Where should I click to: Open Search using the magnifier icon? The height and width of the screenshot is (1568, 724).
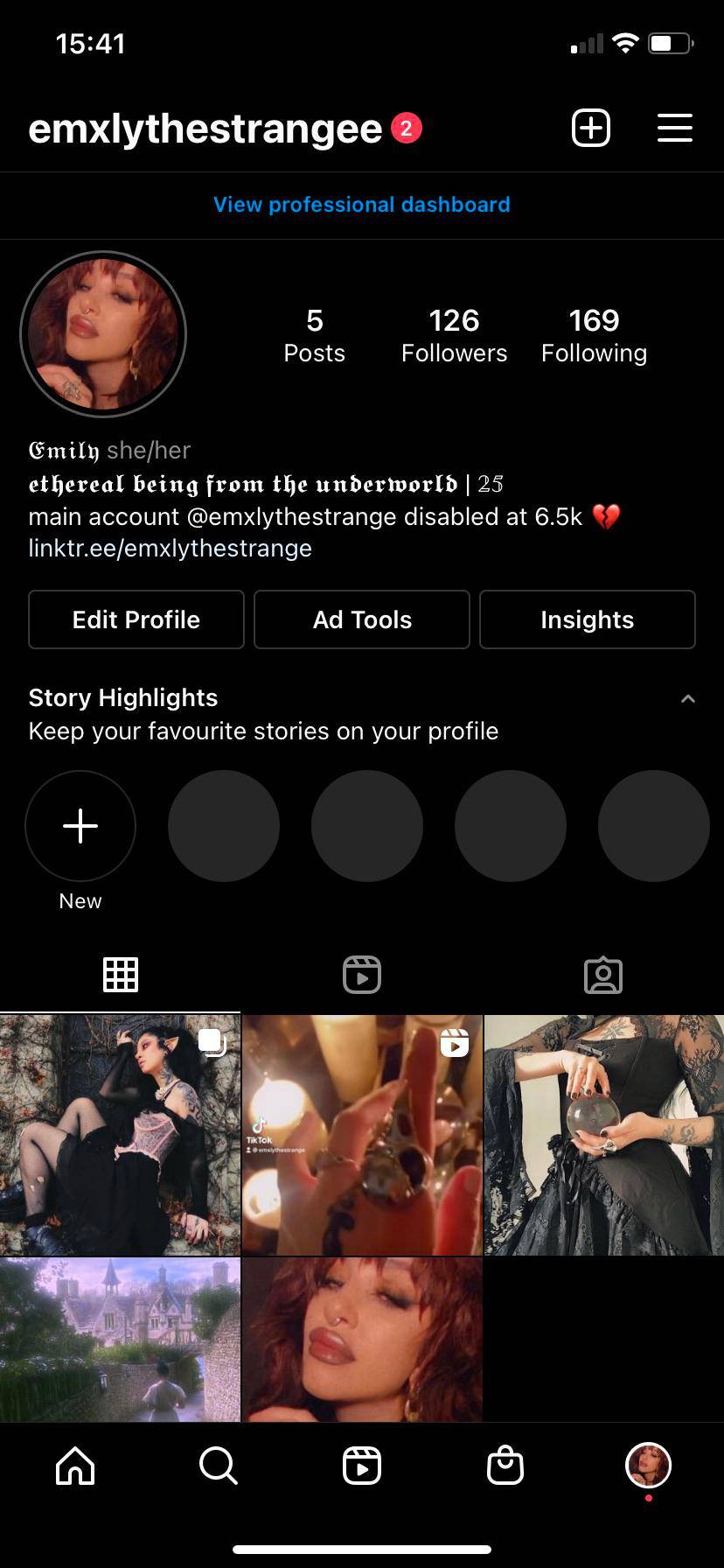[217, 1466]
